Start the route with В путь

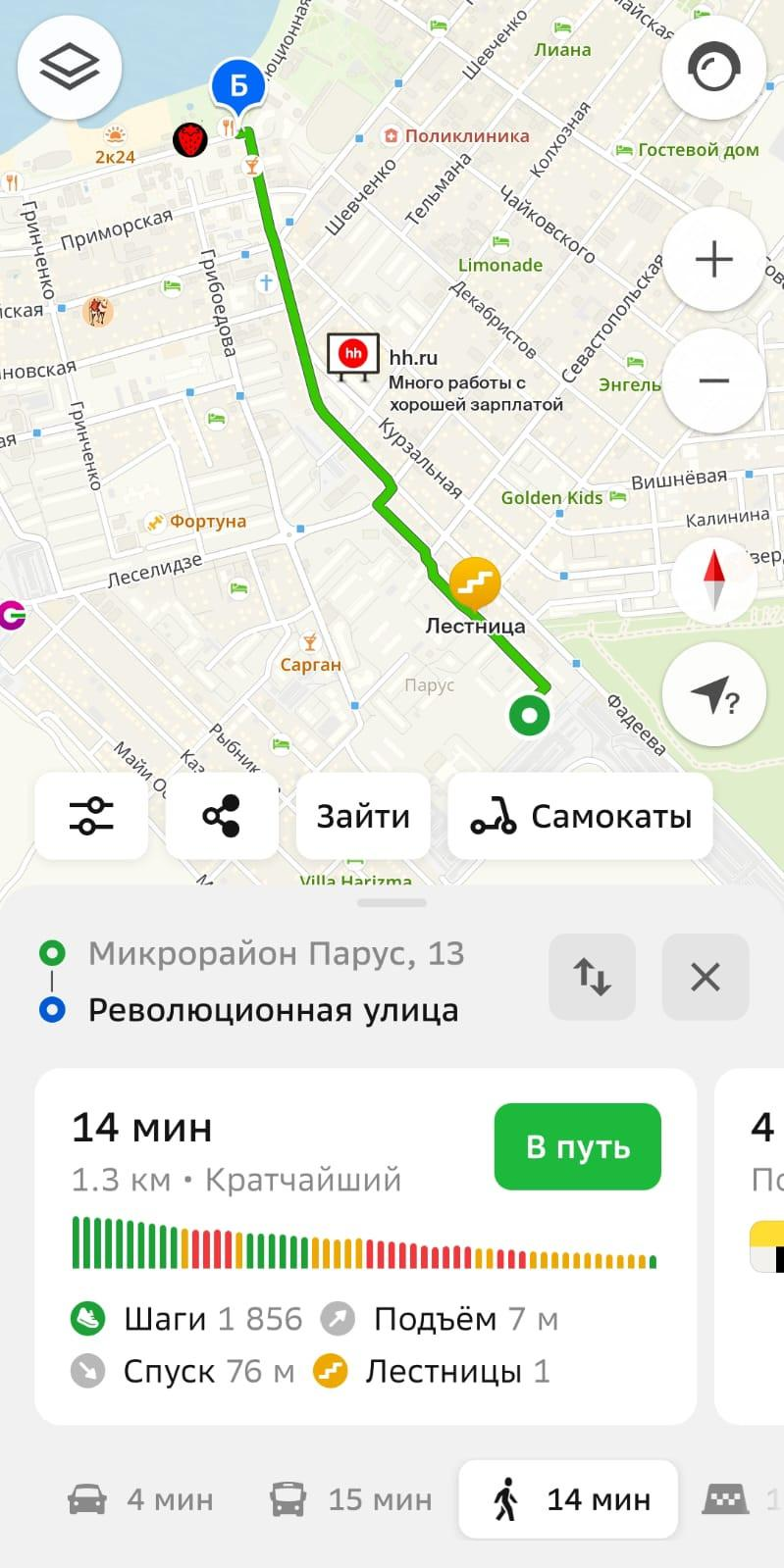pos(577,1146)
